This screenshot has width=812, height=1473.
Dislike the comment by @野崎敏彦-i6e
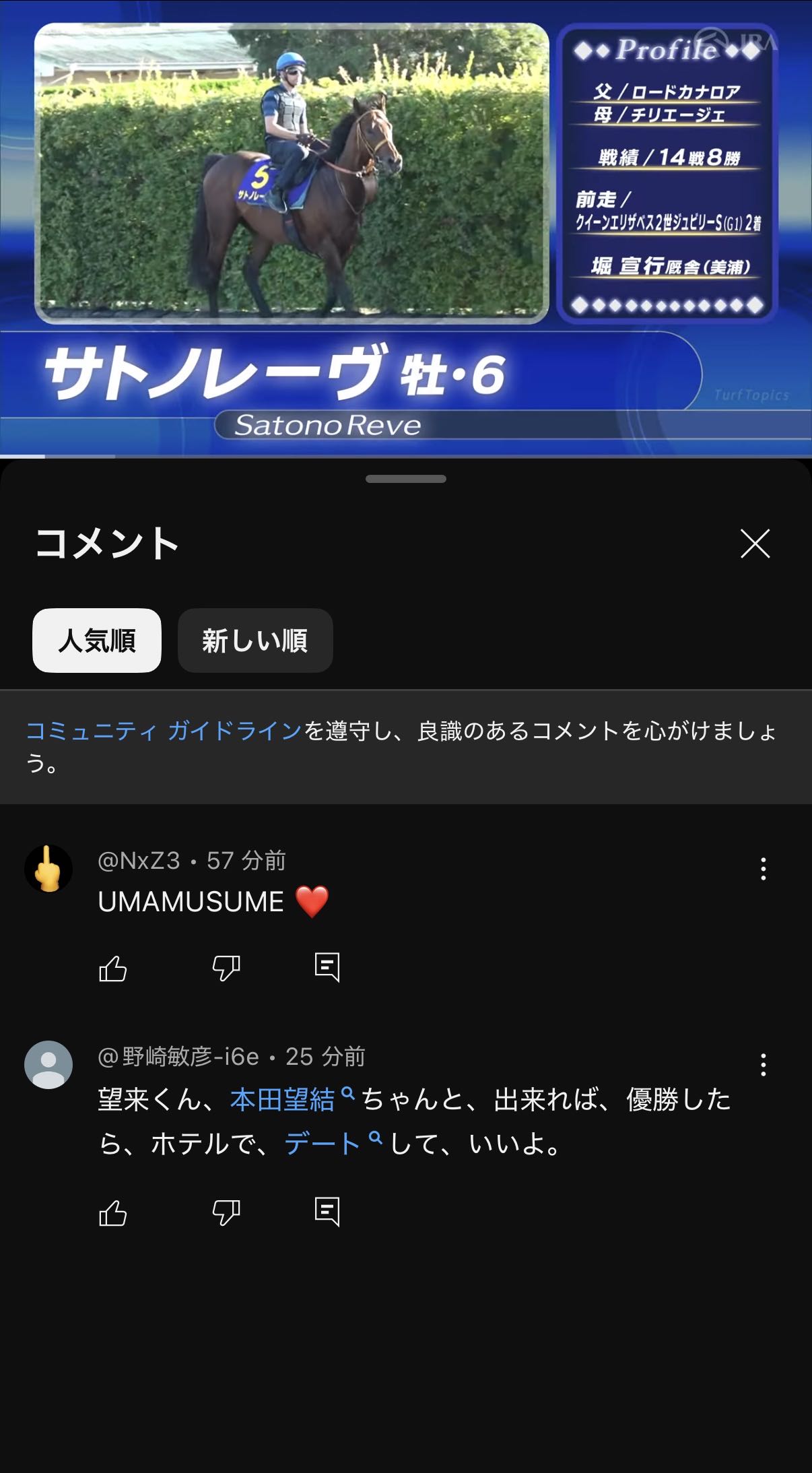click(226, 1213)
